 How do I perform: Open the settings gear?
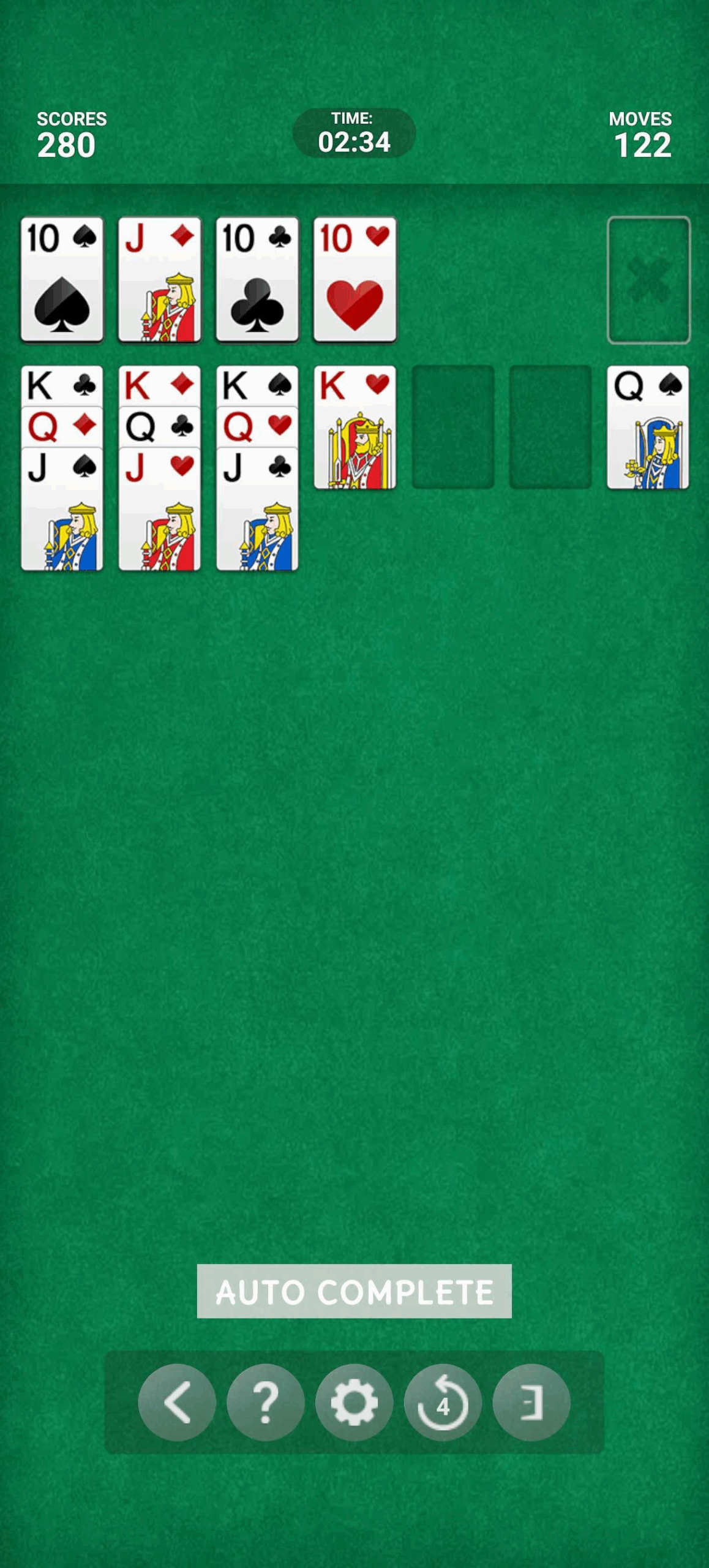tap(354, 1402)
